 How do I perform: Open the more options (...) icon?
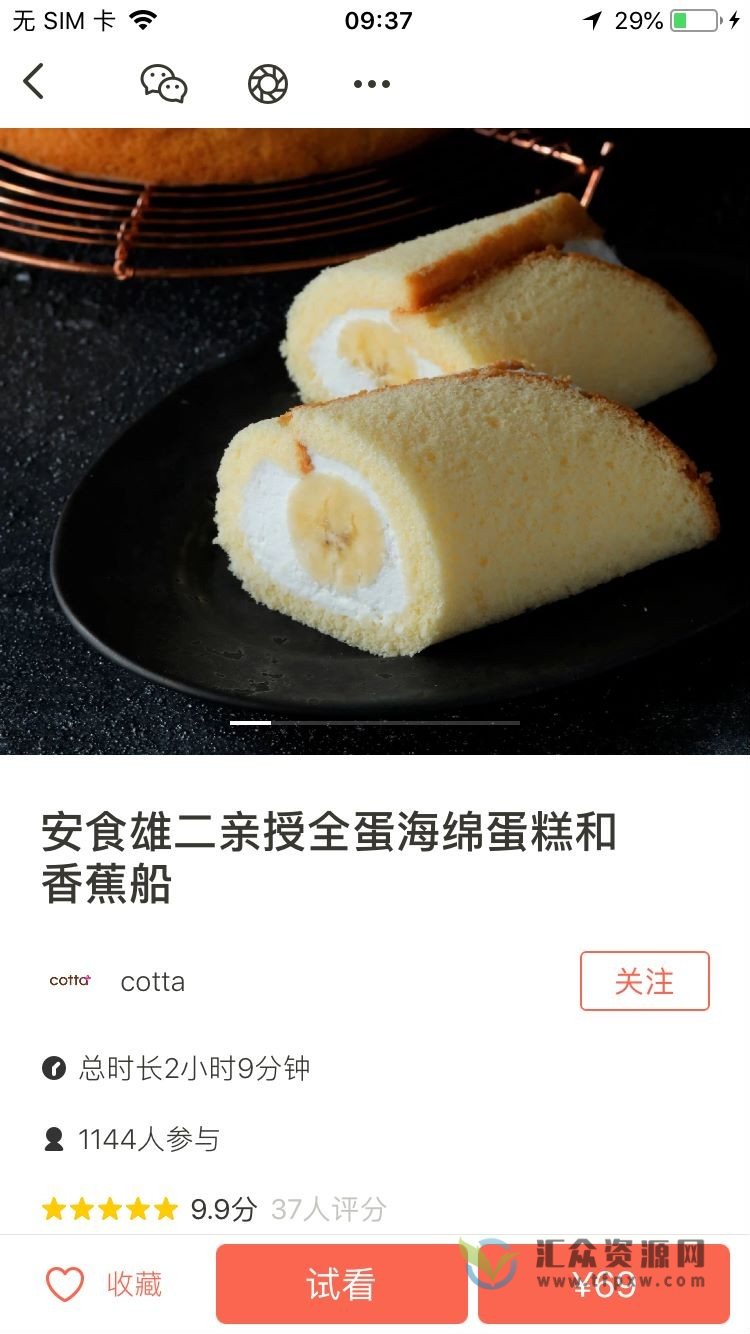point(371,84)
